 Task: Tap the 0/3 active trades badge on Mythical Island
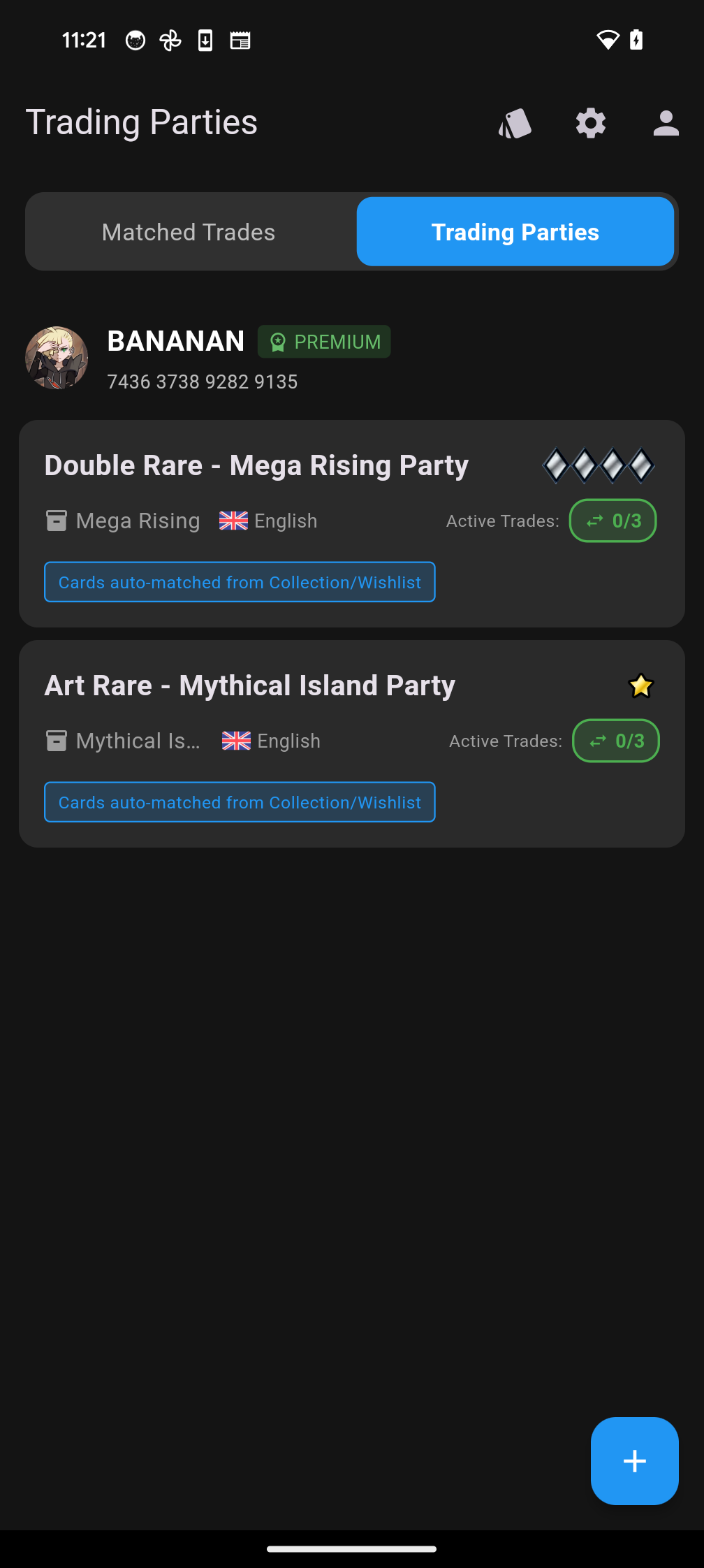615,741
